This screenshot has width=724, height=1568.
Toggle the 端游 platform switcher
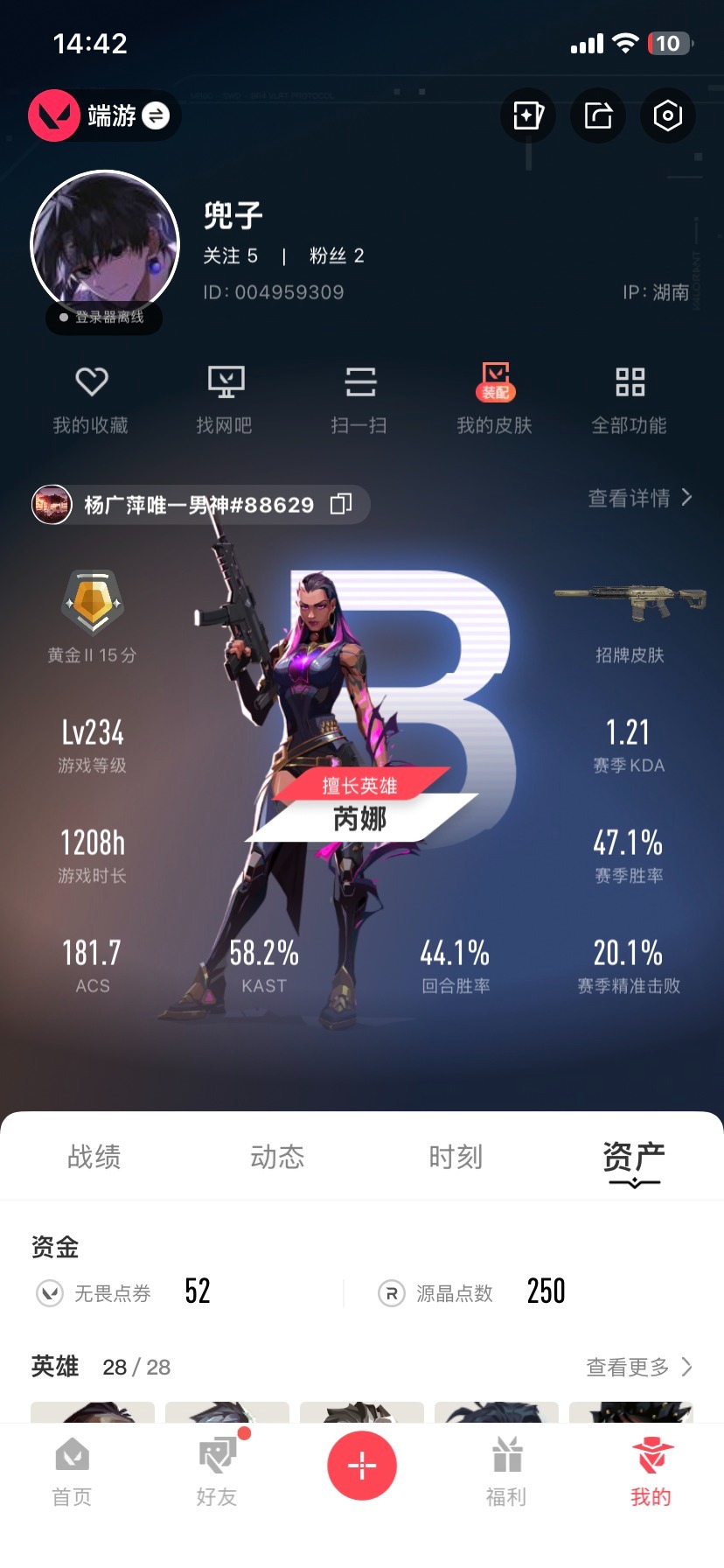103,115
